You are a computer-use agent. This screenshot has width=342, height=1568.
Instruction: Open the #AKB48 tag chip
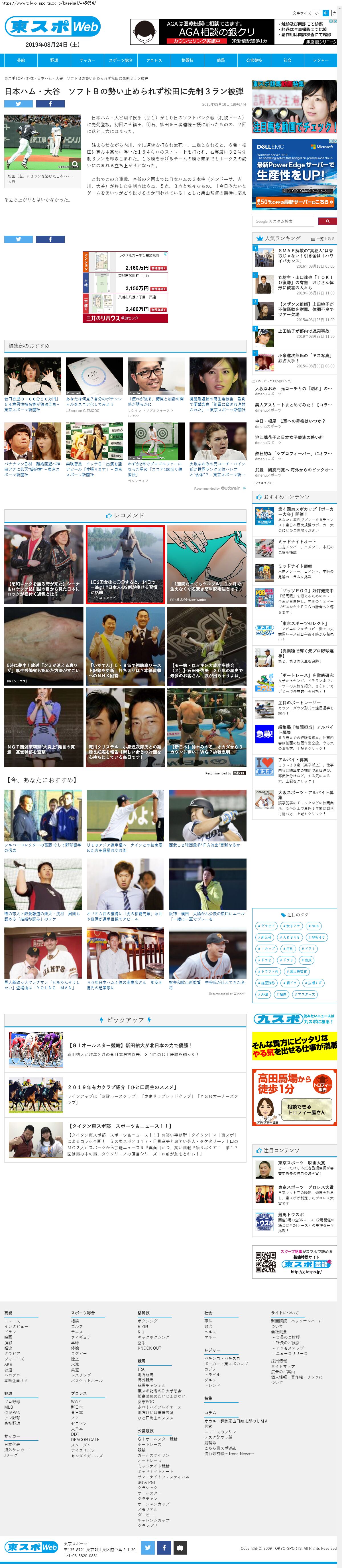pos(291,937)
